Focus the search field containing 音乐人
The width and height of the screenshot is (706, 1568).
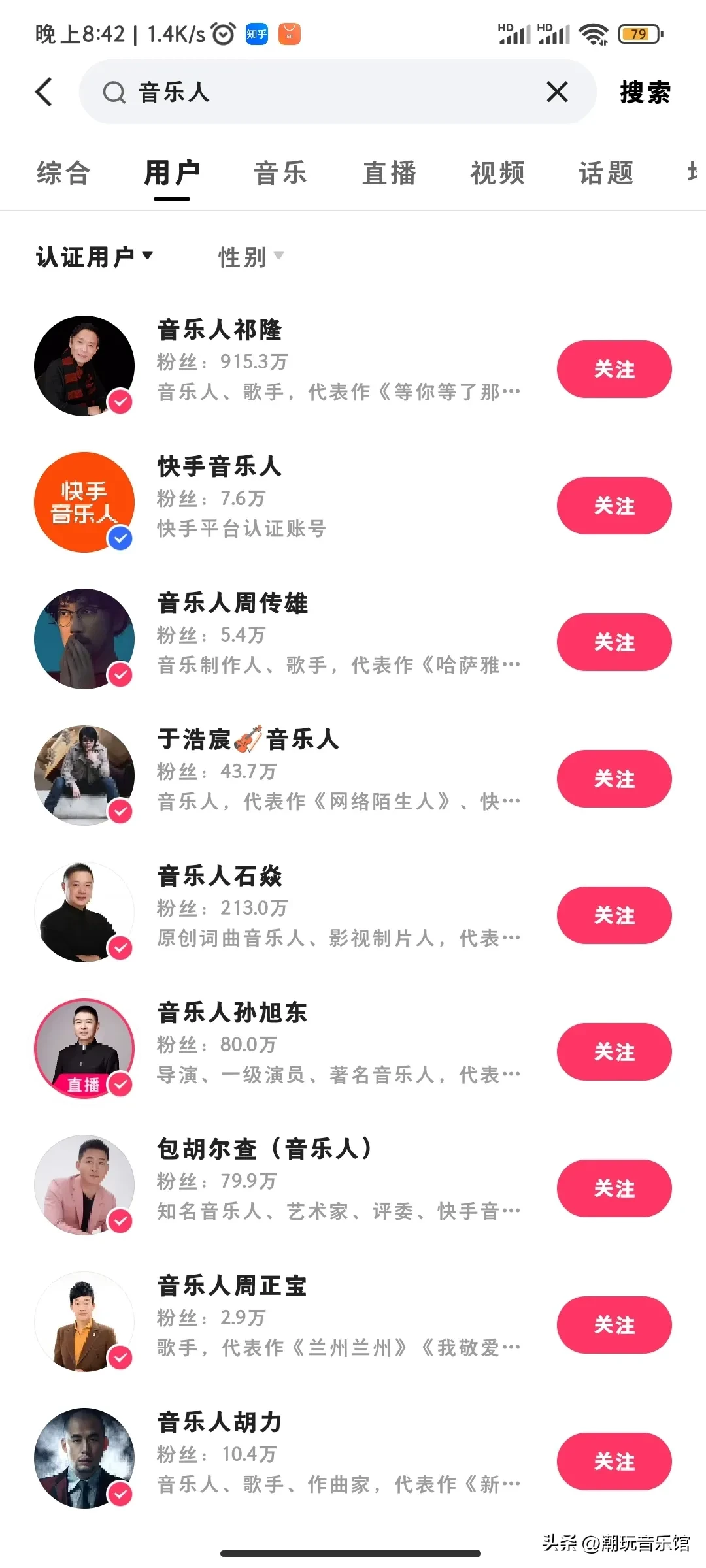[327, 92]
